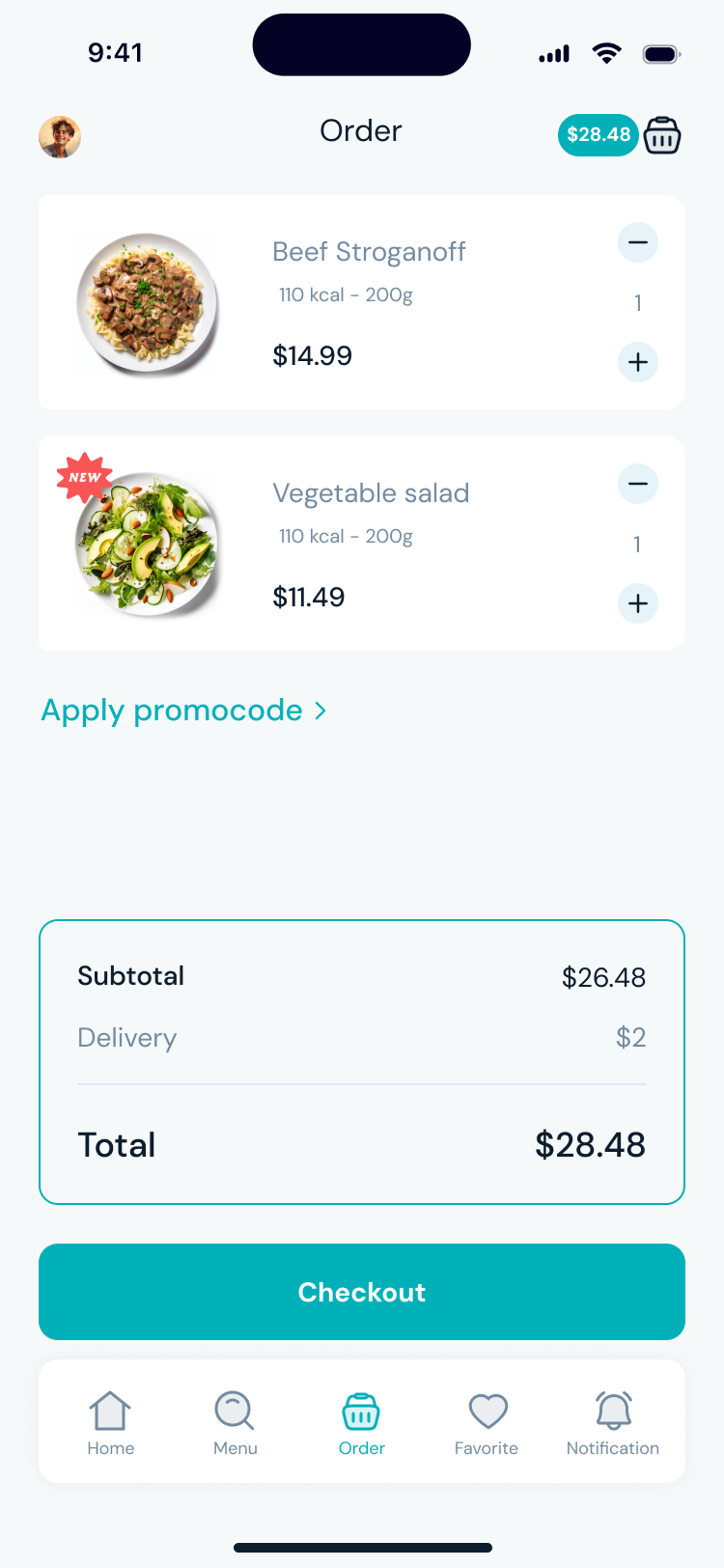Increase Beef Stroganoff quantity

click(x=638, y=362)
